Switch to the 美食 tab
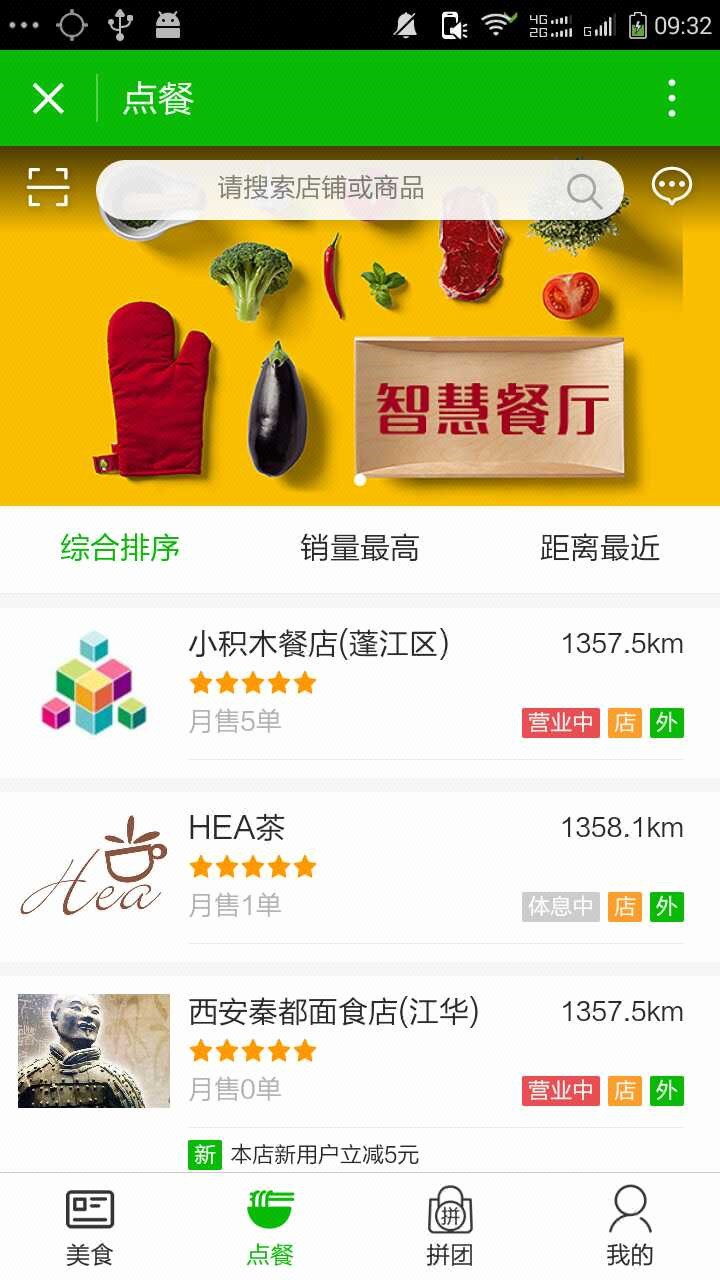720x1280 pixels. pos(90,1227)
